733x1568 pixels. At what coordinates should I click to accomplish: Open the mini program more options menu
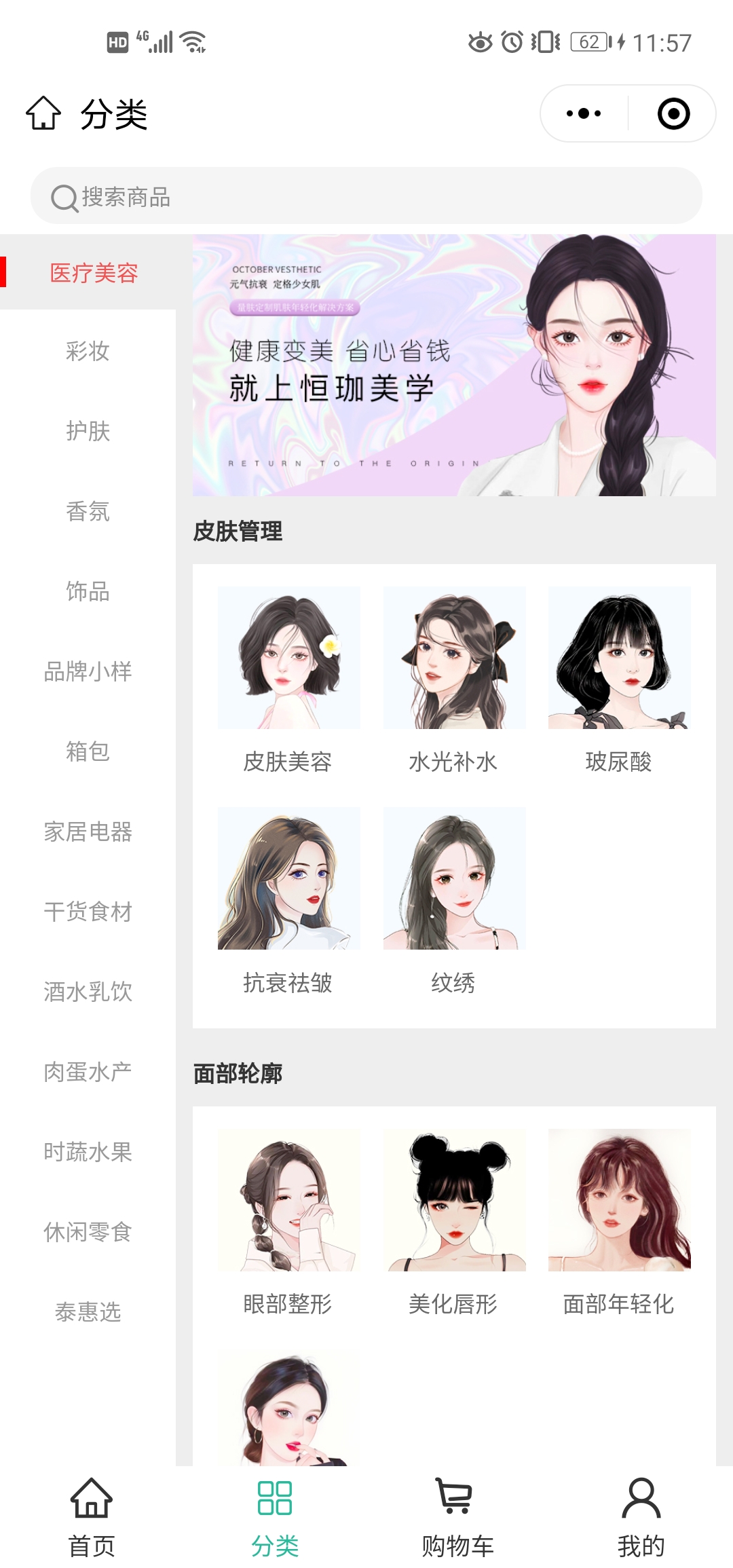click(584, 113)
